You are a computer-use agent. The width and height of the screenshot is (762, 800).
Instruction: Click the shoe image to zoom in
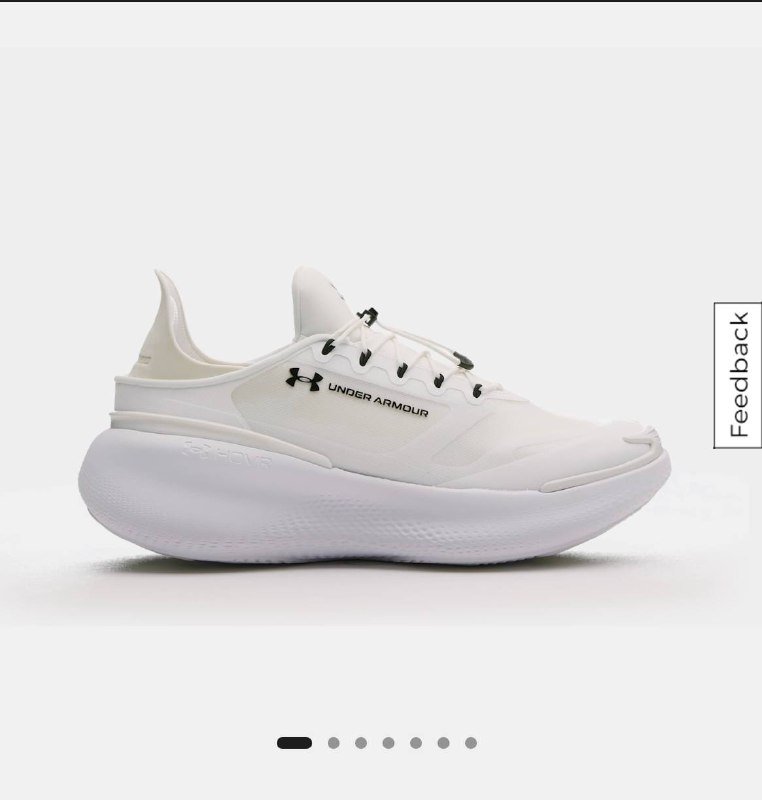pos(380,420)
